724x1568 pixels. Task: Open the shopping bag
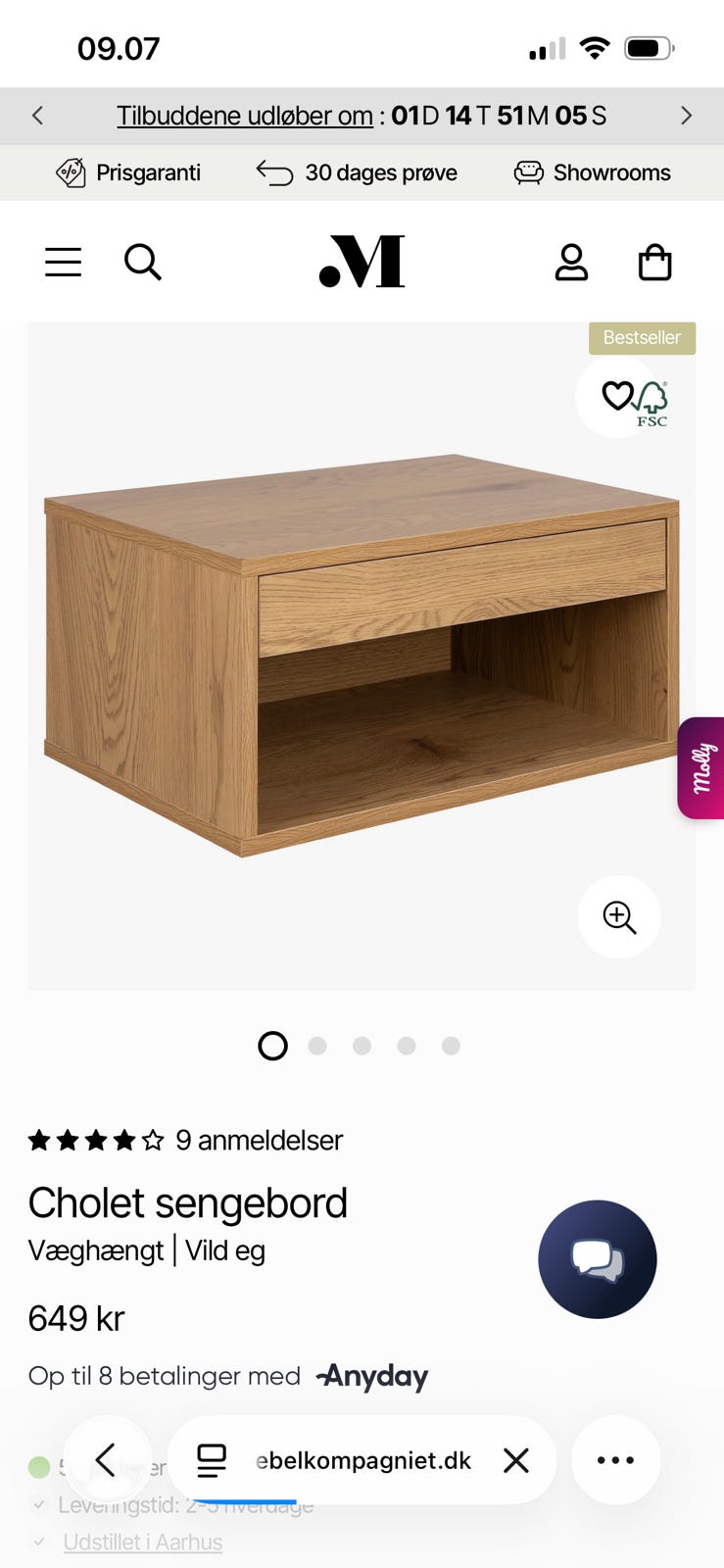tap(654, 263)
